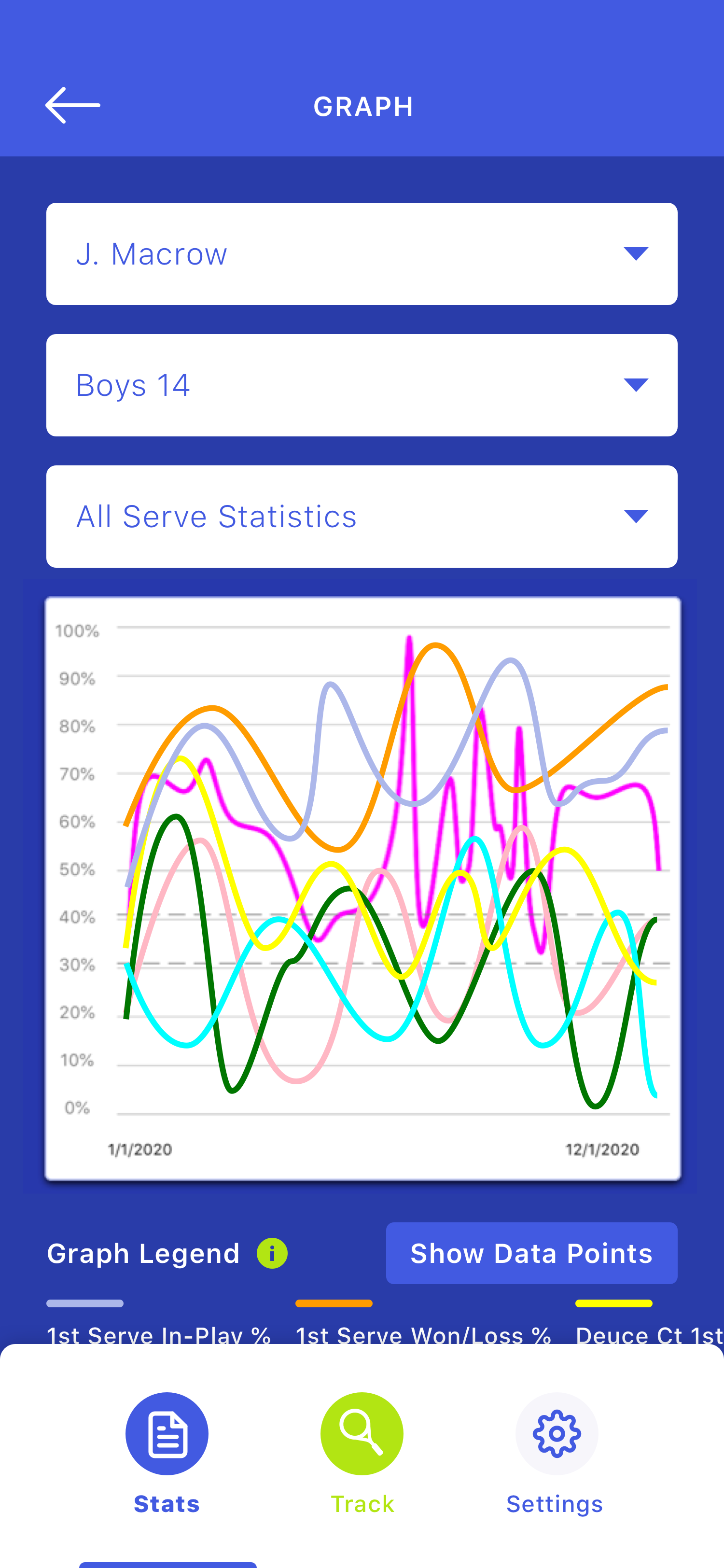Go back using the arrow

click(72, 106)
